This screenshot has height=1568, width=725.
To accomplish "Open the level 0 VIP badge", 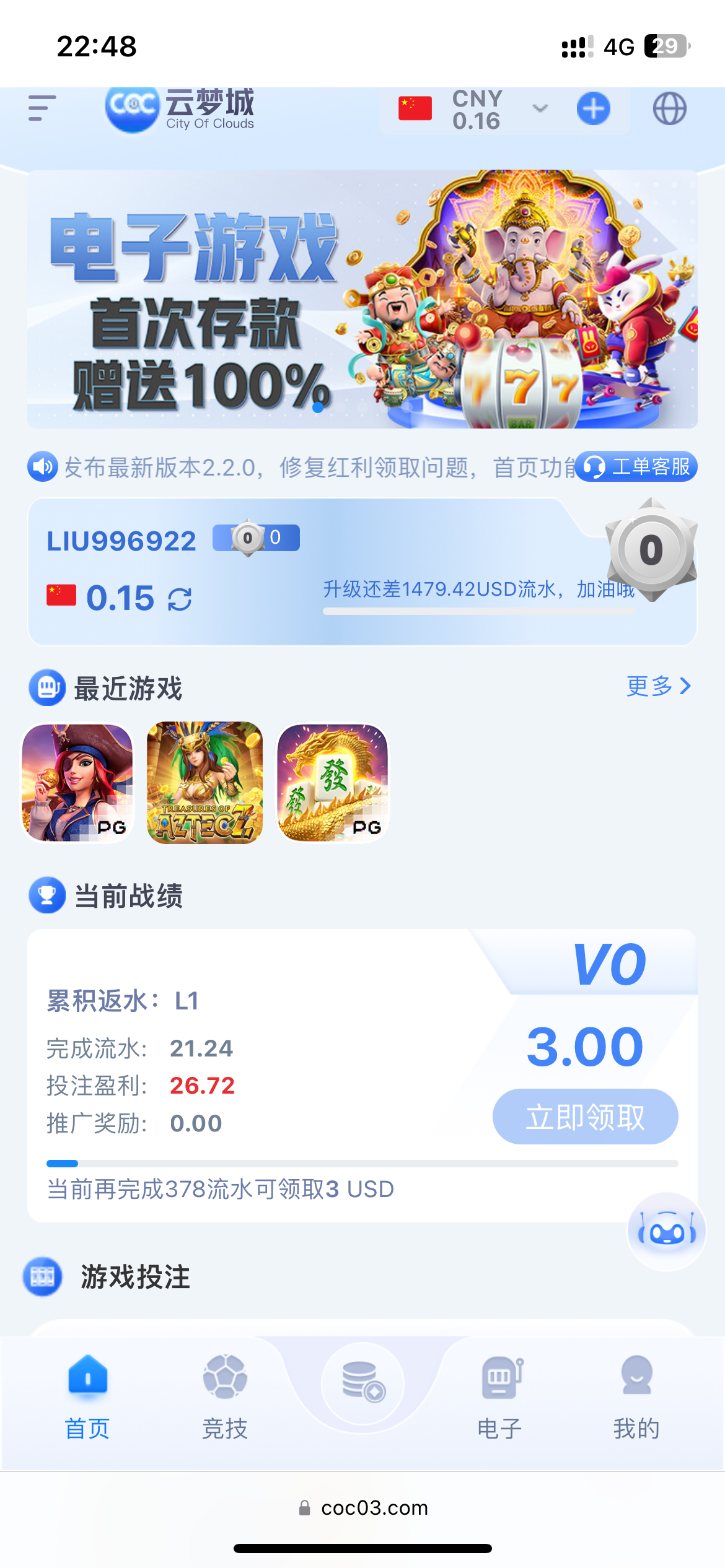I will coord(651,549).
